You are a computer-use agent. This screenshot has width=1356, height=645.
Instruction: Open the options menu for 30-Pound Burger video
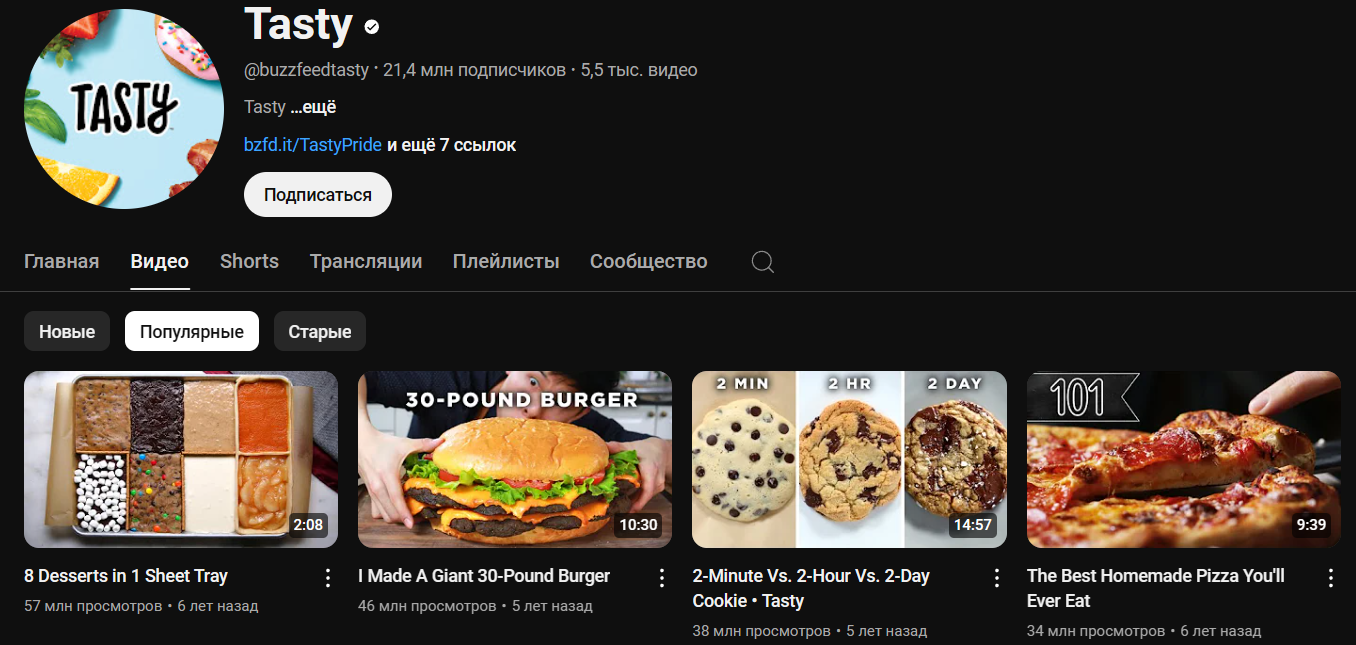tap(661, 577)
